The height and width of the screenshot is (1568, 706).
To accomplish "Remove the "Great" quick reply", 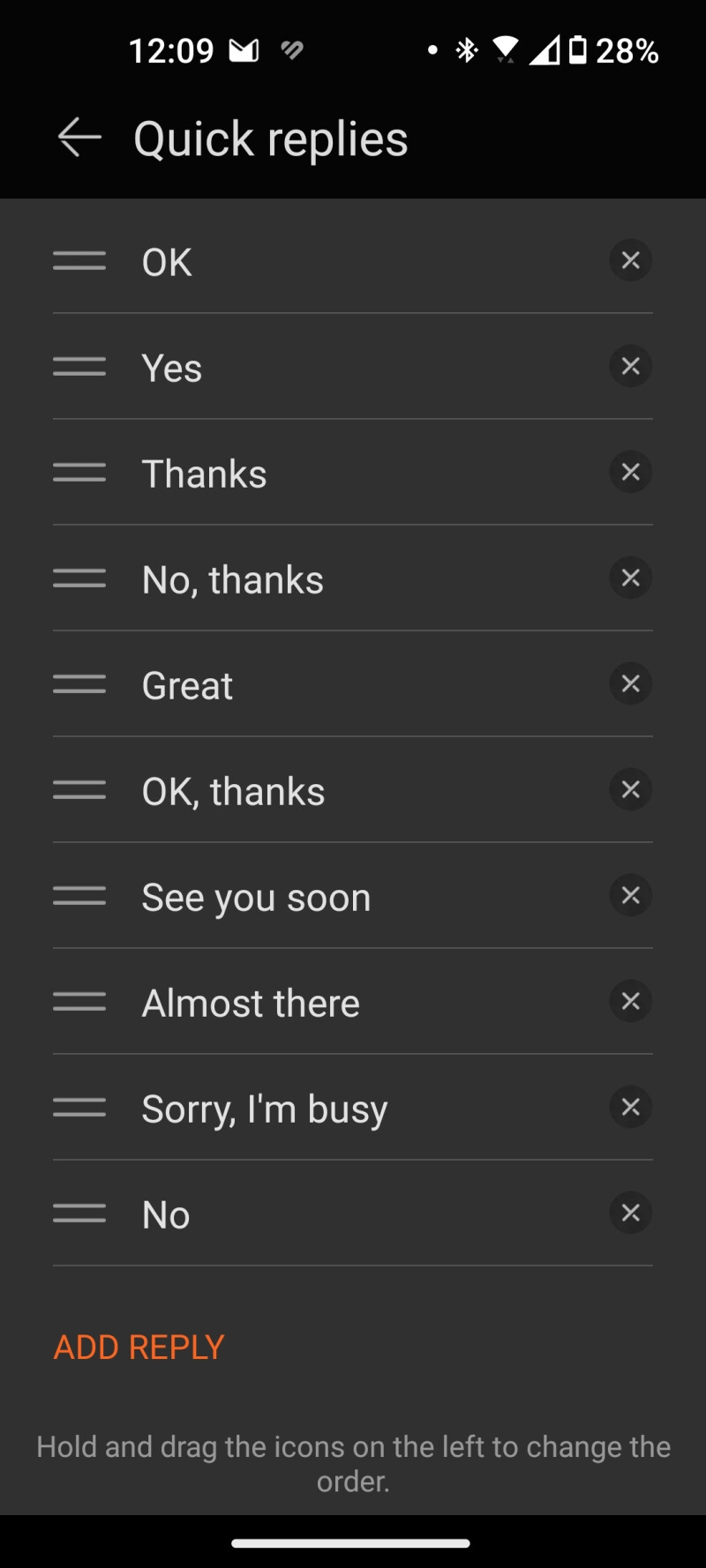I will 630,683.
